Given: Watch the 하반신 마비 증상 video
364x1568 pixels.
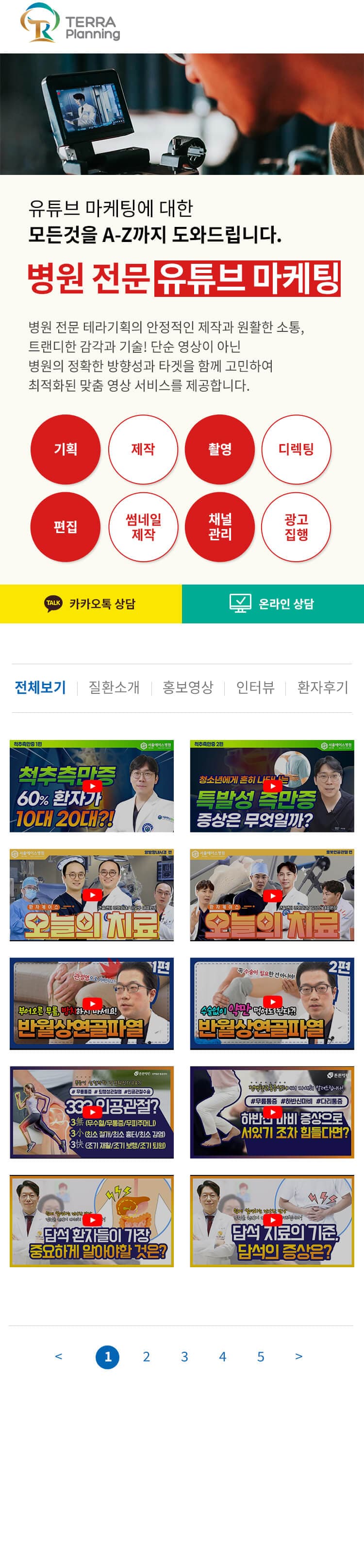Looking at the screenshot, I should pyautogui.click(x=272, y=1112).
